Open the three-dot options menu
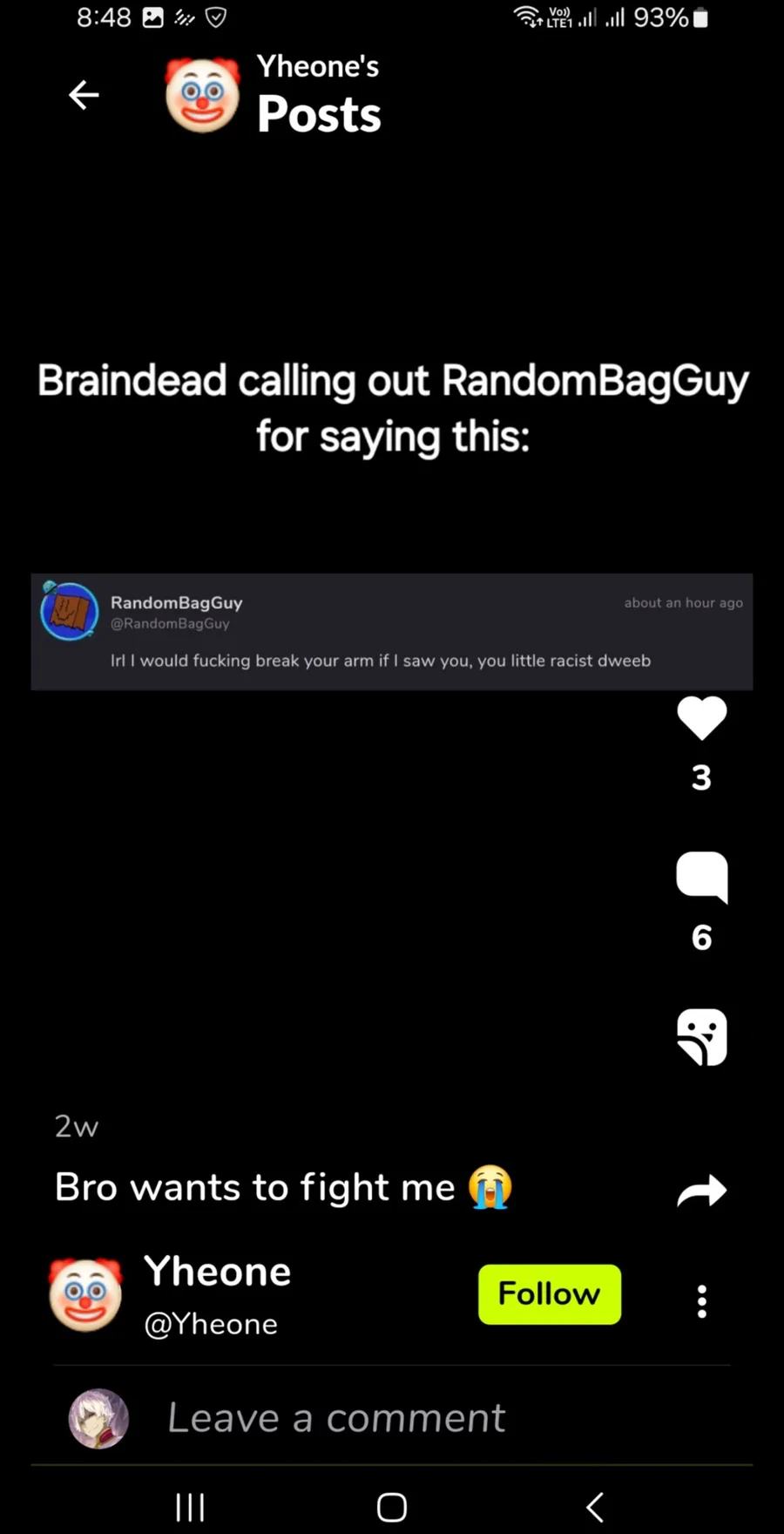This screenshot has width=784, height=1534. pyautogui.click(x=702, y=1301)
